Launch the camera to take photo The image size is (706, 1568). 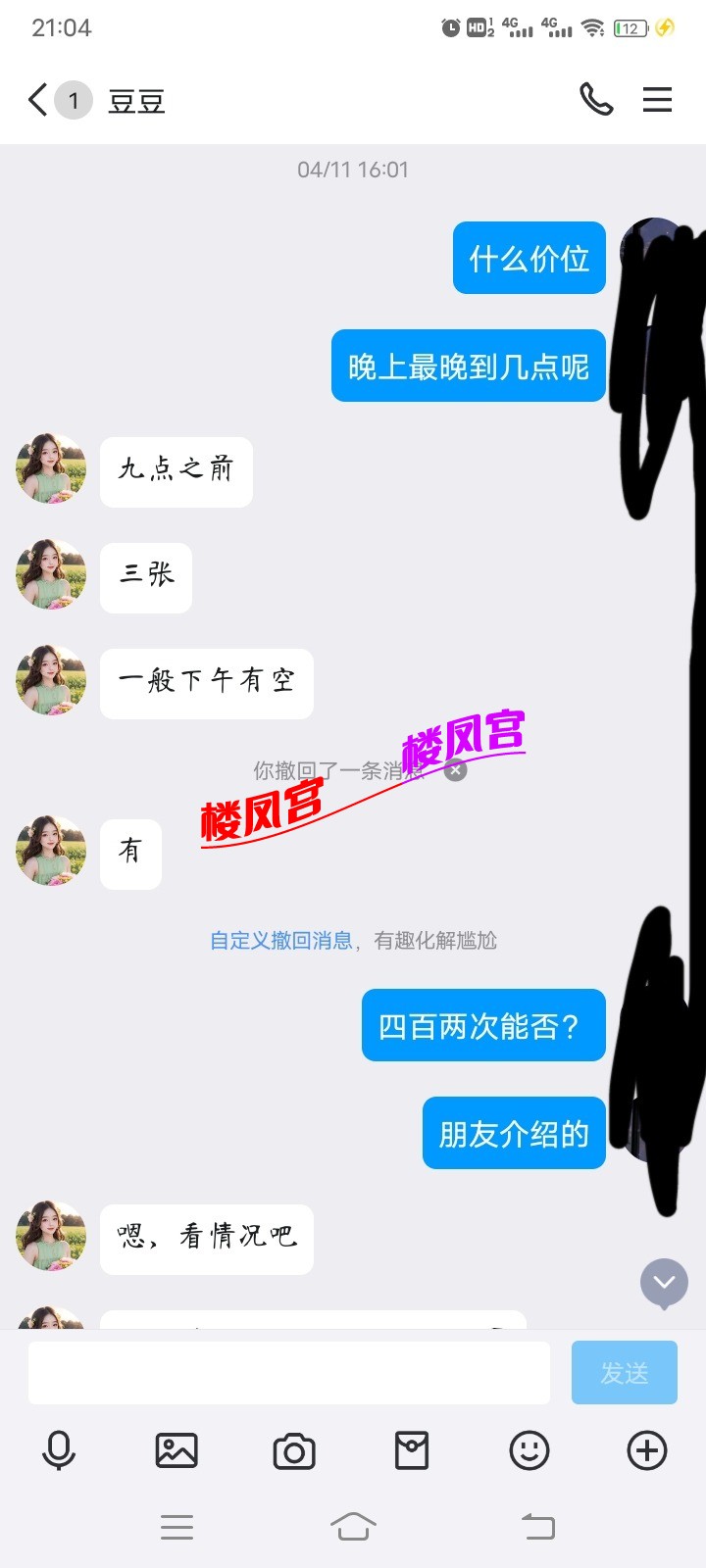[x=294, y=1450]
